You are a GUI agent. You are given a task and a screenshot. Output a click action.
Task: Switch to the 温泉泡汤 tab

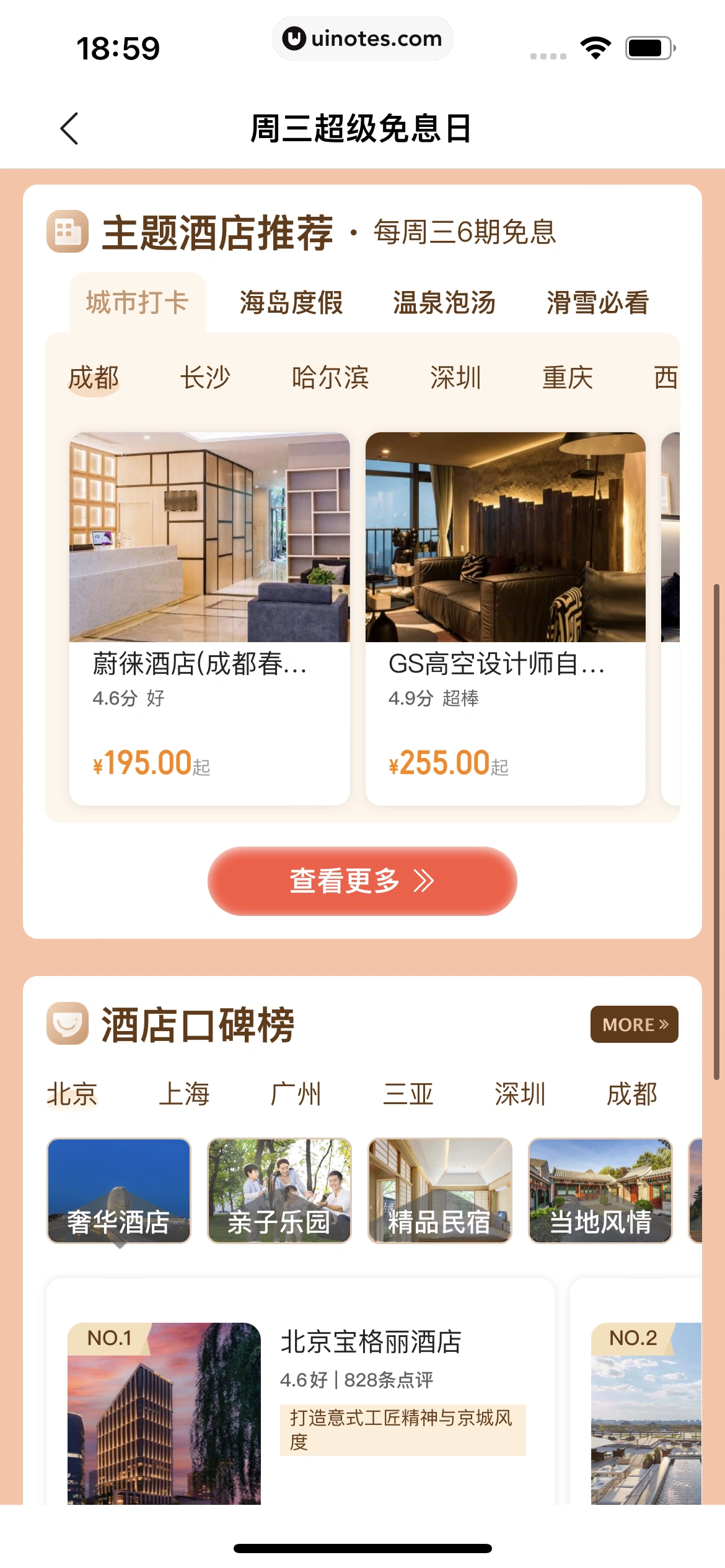click(x=444, y=303)
